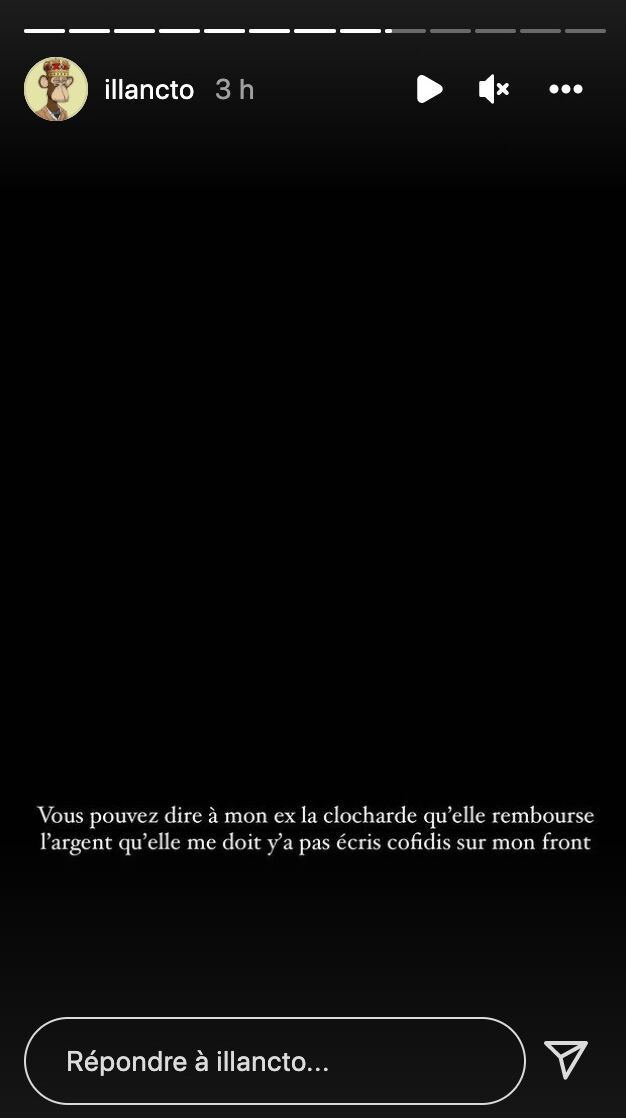Resume story playback
626x1118 pixels.
click(429, 89)
